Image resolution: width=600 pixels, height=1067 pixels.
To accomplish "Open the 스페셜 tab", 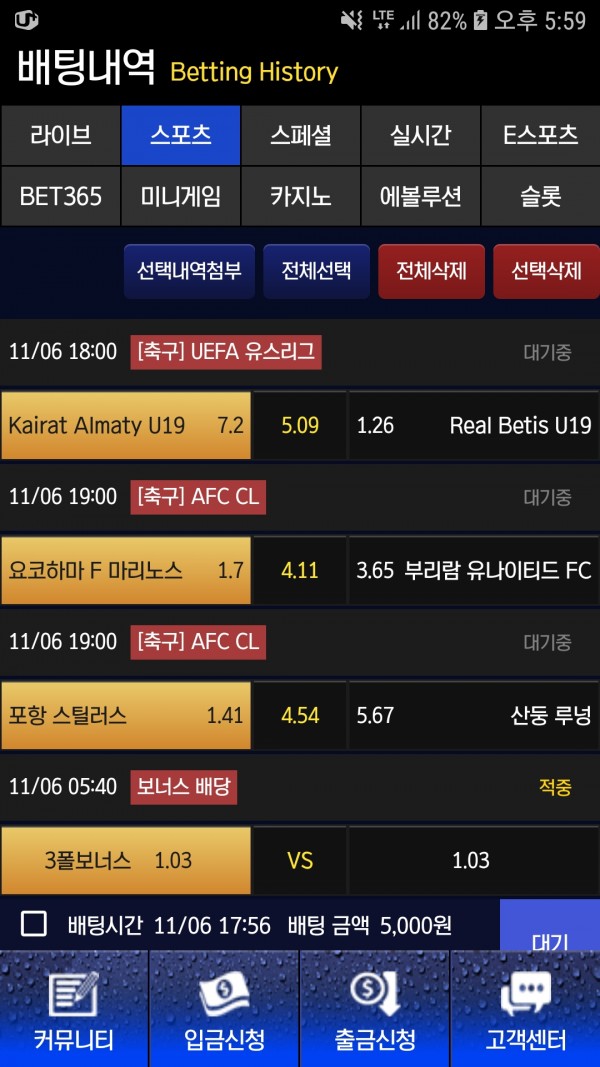I will tap(300, 135).
